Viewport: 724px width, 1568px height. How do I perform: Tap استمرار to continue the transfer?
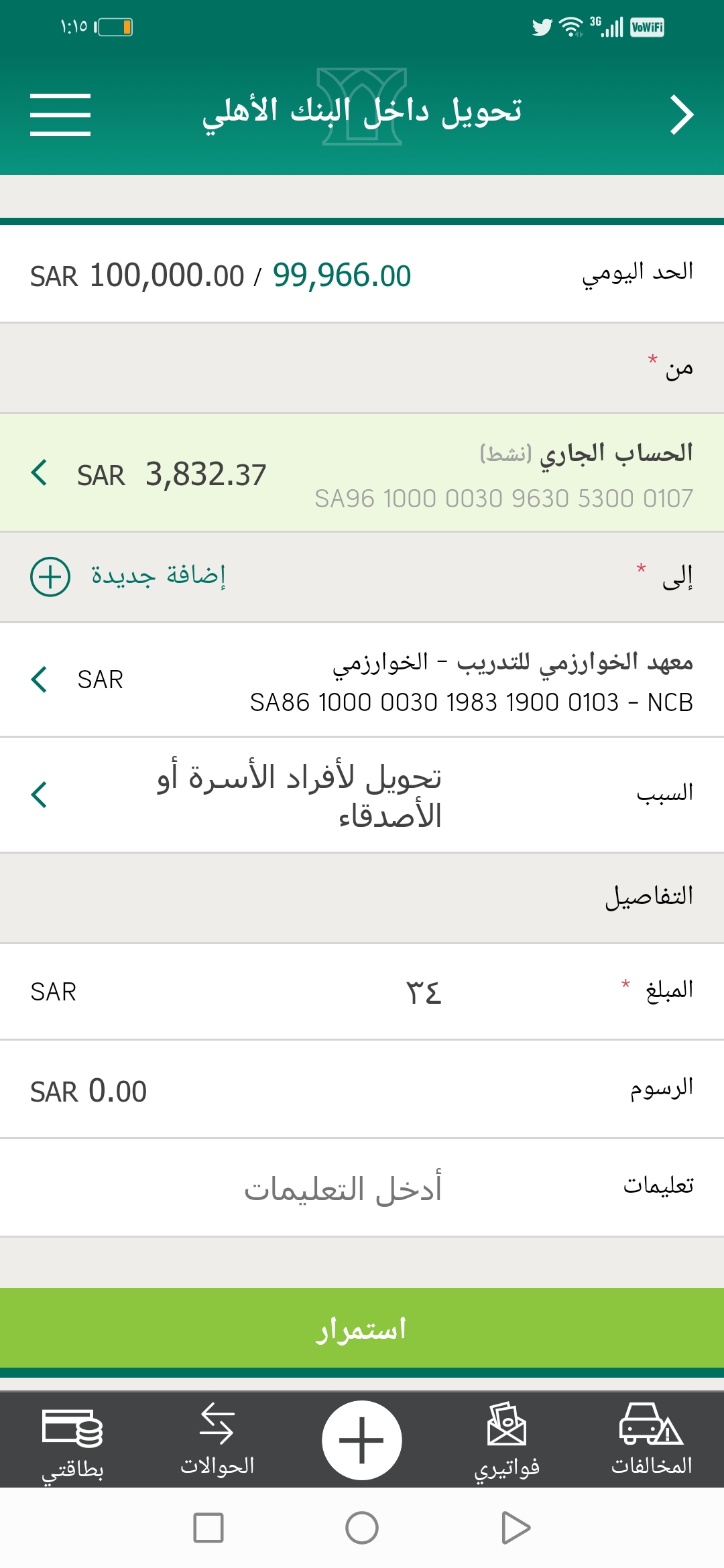coord(362,1328)
